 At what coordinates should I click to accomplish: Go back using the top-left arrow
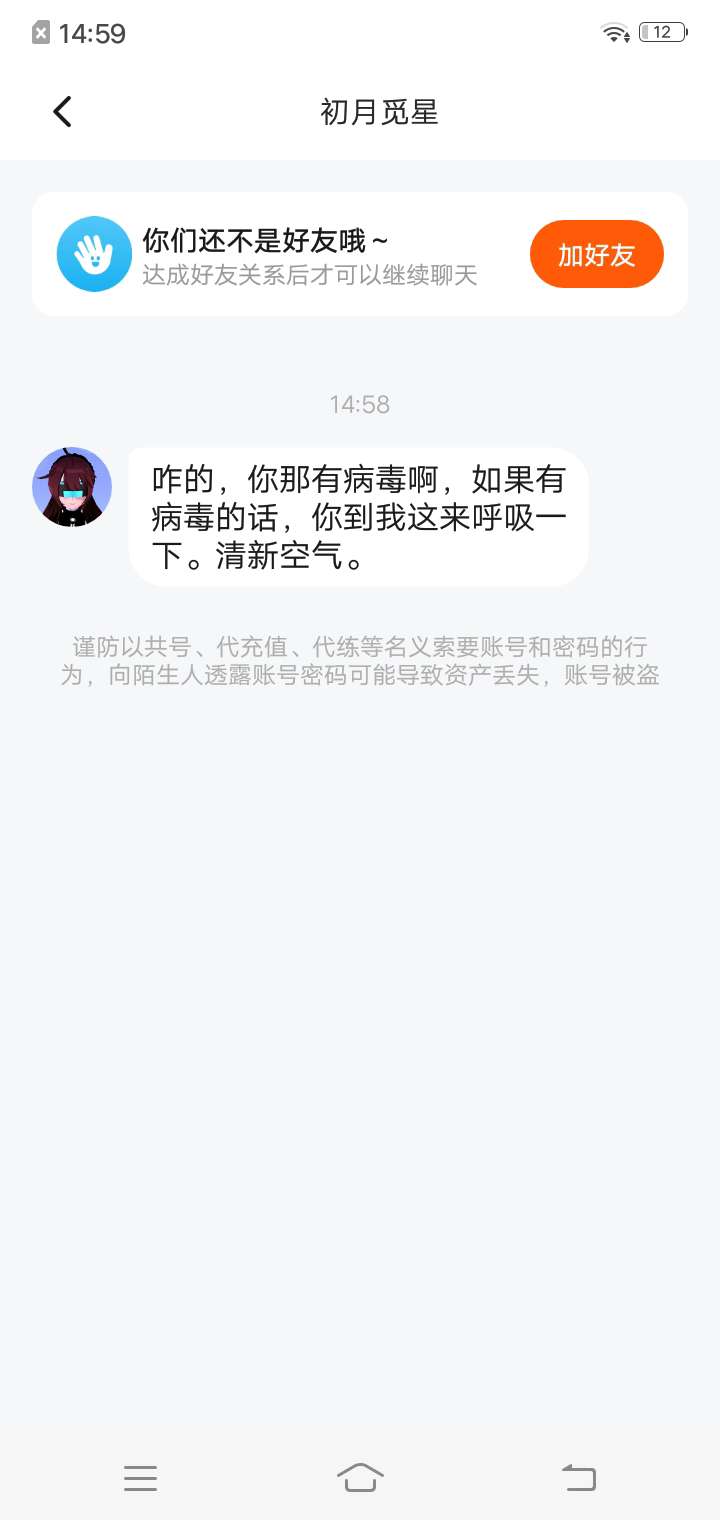(x=62, y=111)
